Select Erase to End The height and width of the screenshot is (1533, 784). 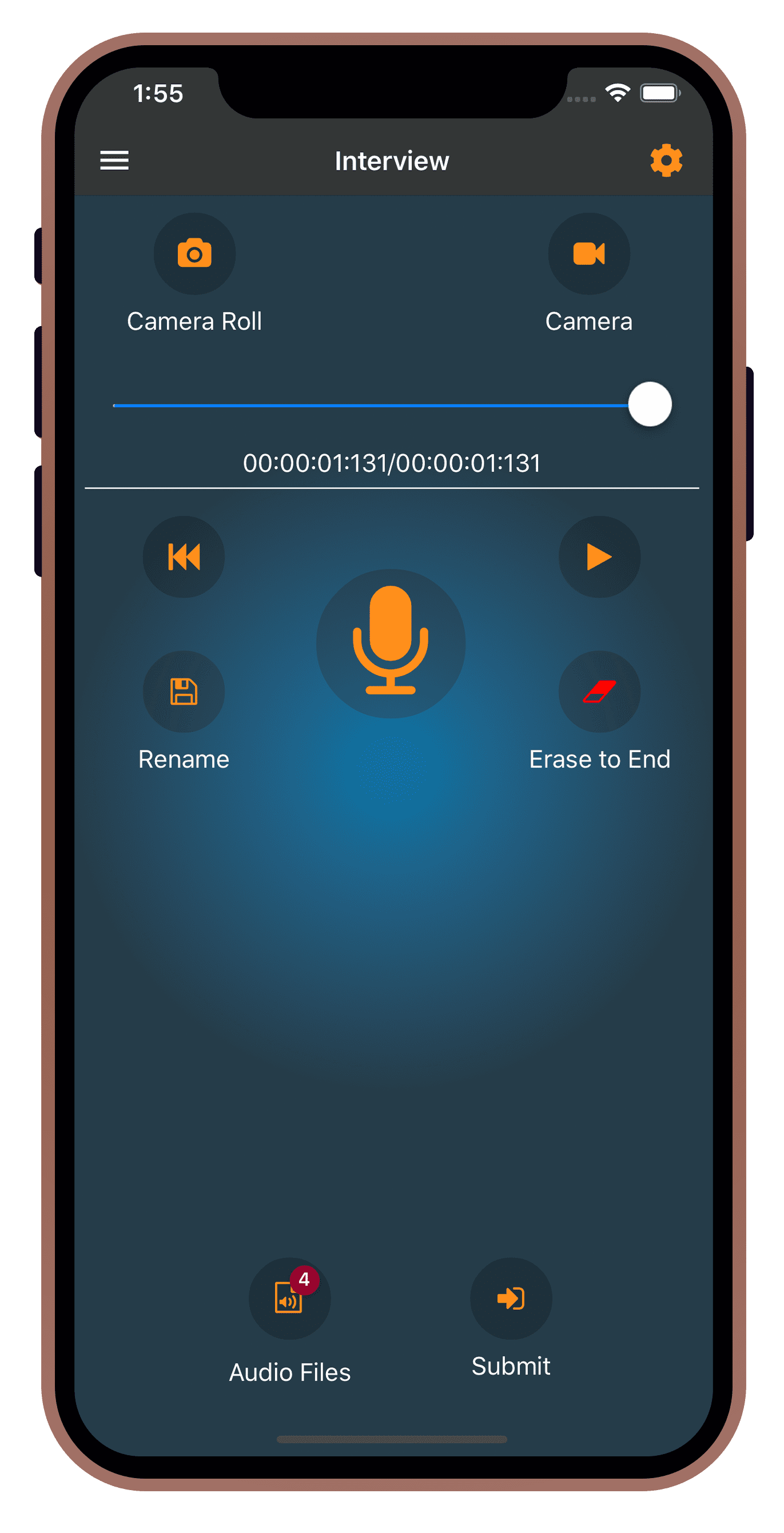(599, 692)
